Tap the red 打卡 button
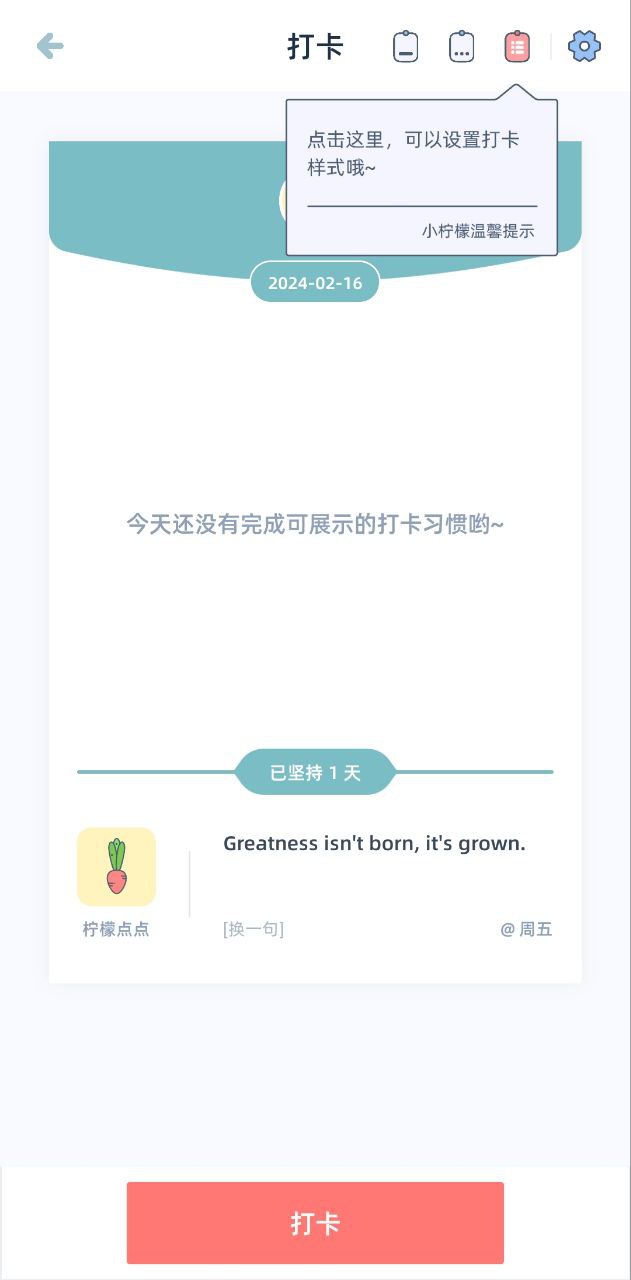 point(315,1223)
